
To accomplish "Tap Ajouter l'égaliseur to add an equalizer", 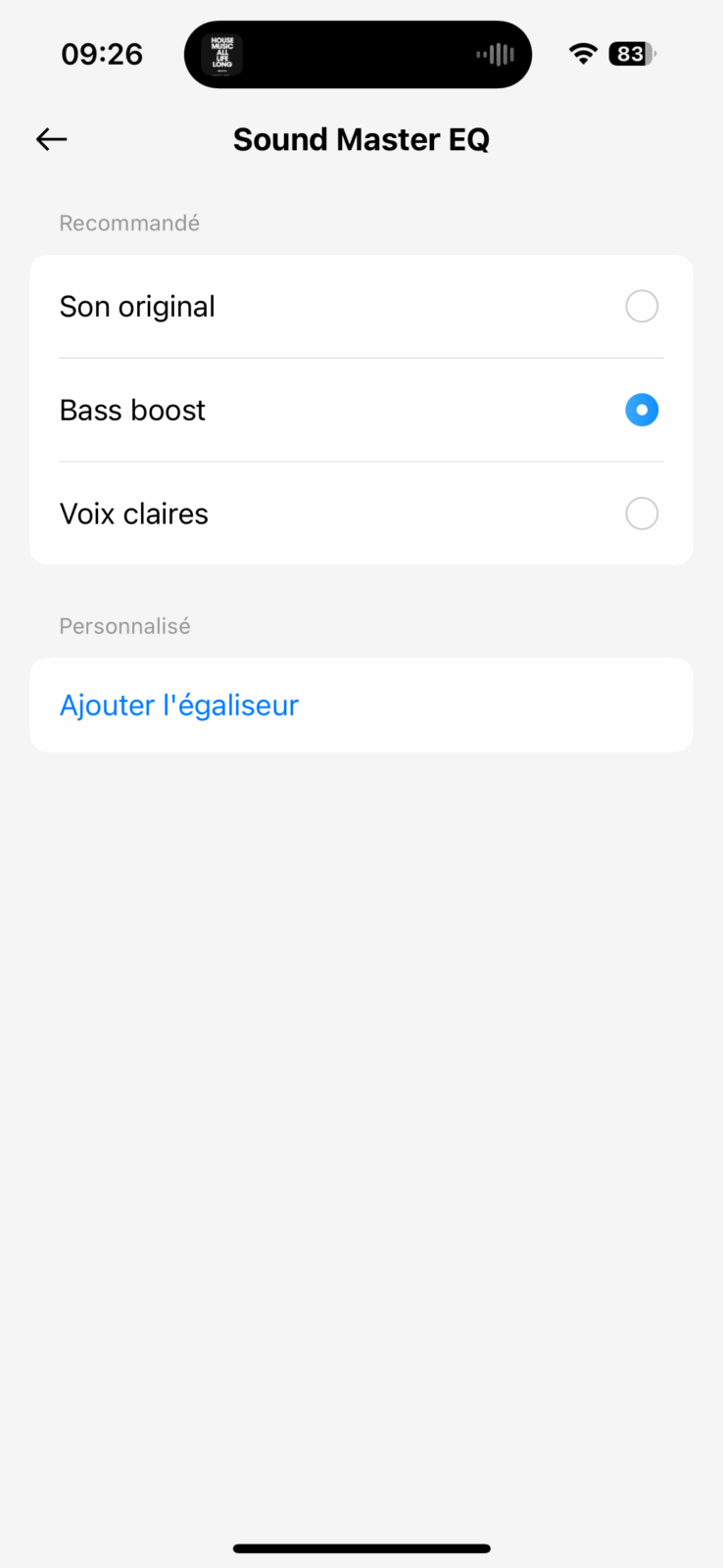I will [361, 705].
